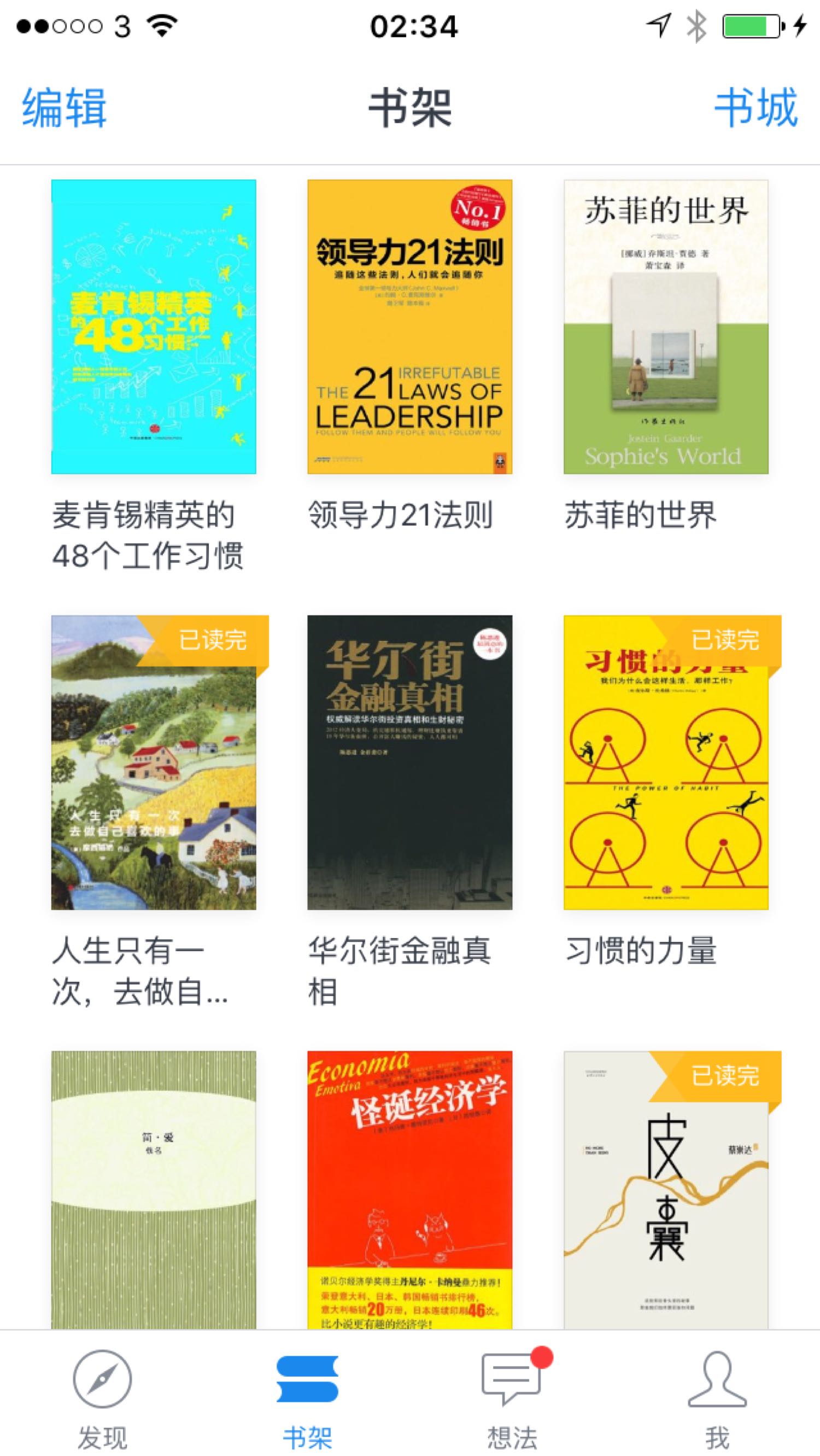Select the 书架 bookshelf tab

(307, 1395)
